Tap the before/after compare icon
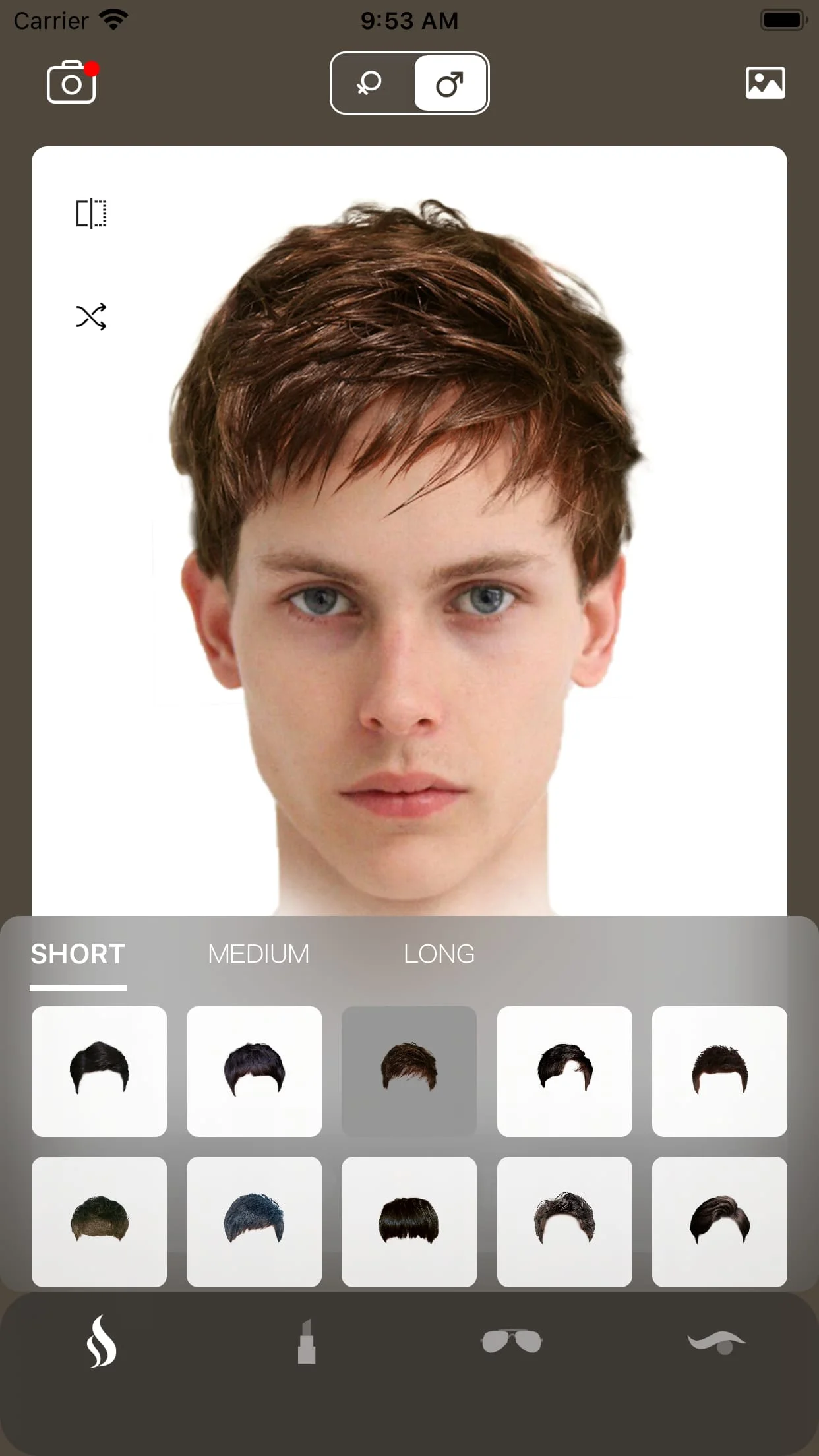The image size is (819, 1456). click(x=91, y=214)
